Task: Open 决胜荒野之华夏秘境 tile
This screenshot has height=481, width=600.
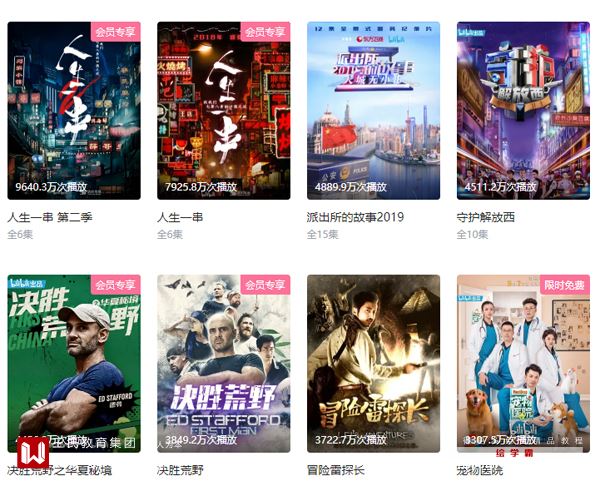Action: point(74,363)
